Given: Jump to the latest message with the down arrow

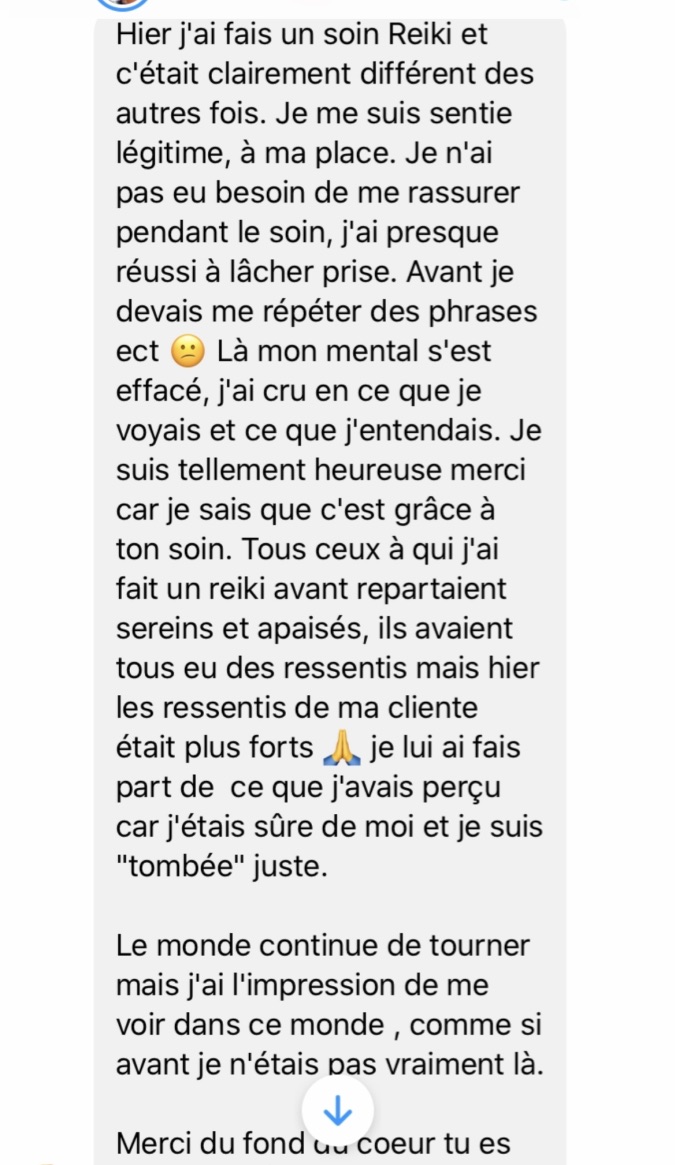Looking at the screenshot, I should 337,1109.
